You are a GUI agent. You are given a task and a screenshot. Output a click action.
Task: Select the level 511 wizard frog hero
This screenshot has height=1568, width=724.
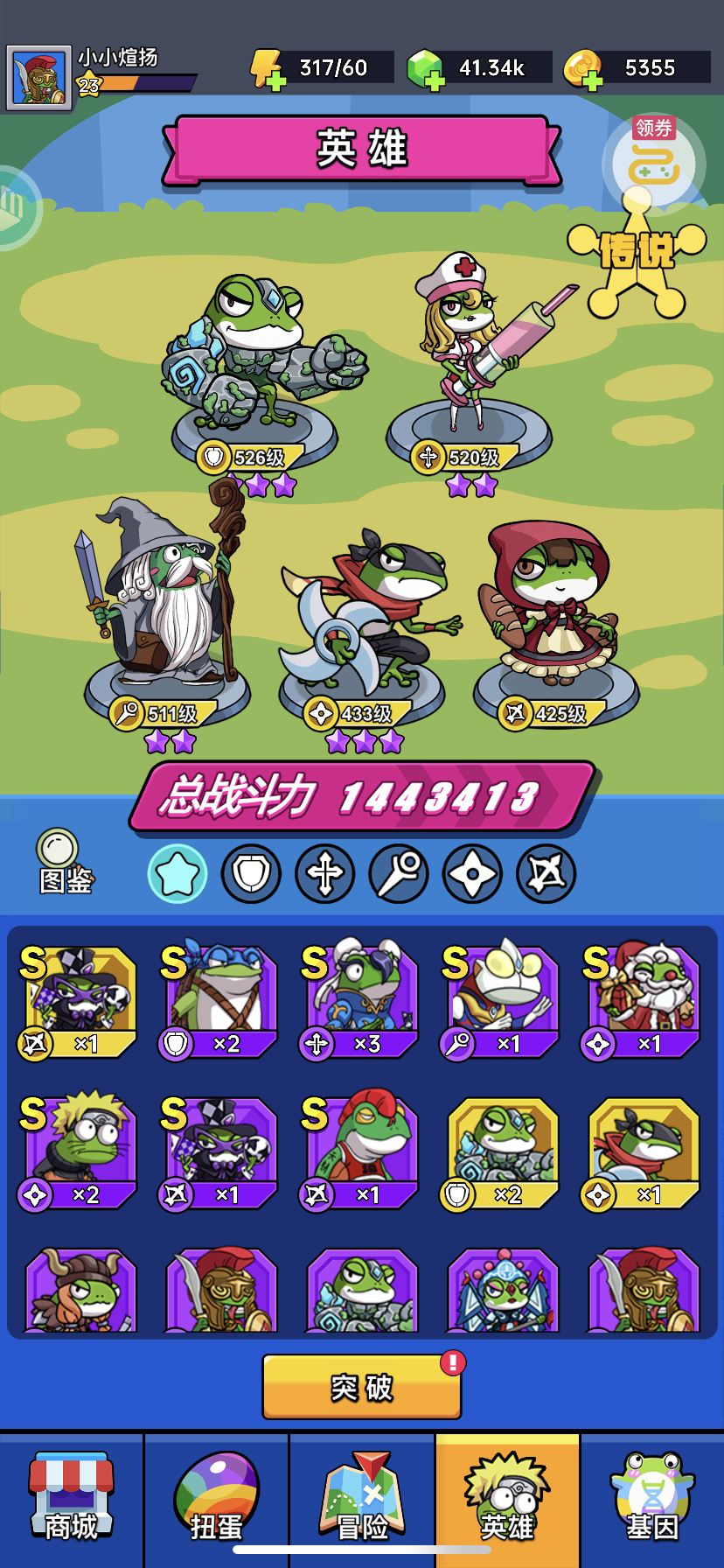[166, 595]
